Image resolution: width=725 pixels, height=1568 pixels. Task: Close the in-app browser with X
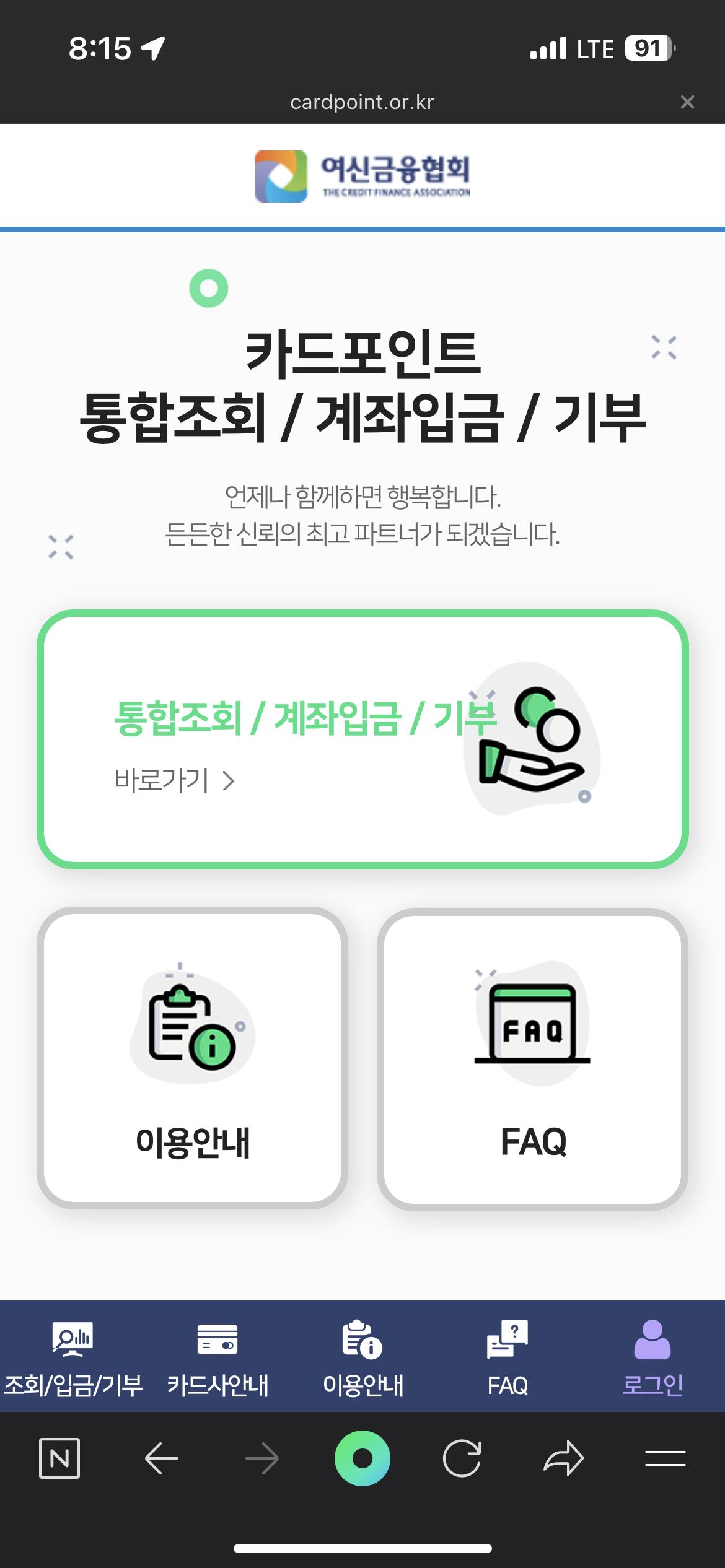tap(687, 102)
